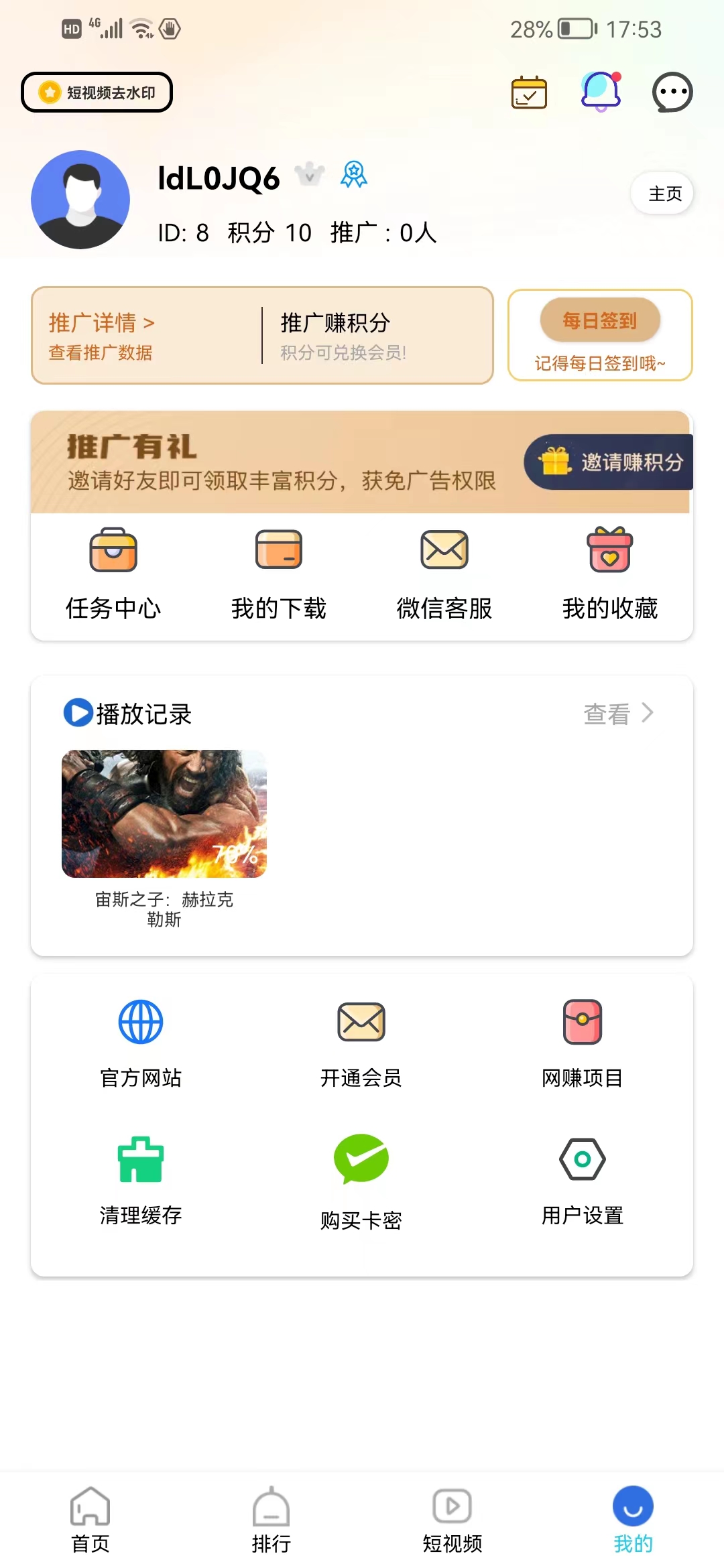This screenshot has height=1568, width=724.
Task: Open 任务中心 task center
Action: click(113, 574)
